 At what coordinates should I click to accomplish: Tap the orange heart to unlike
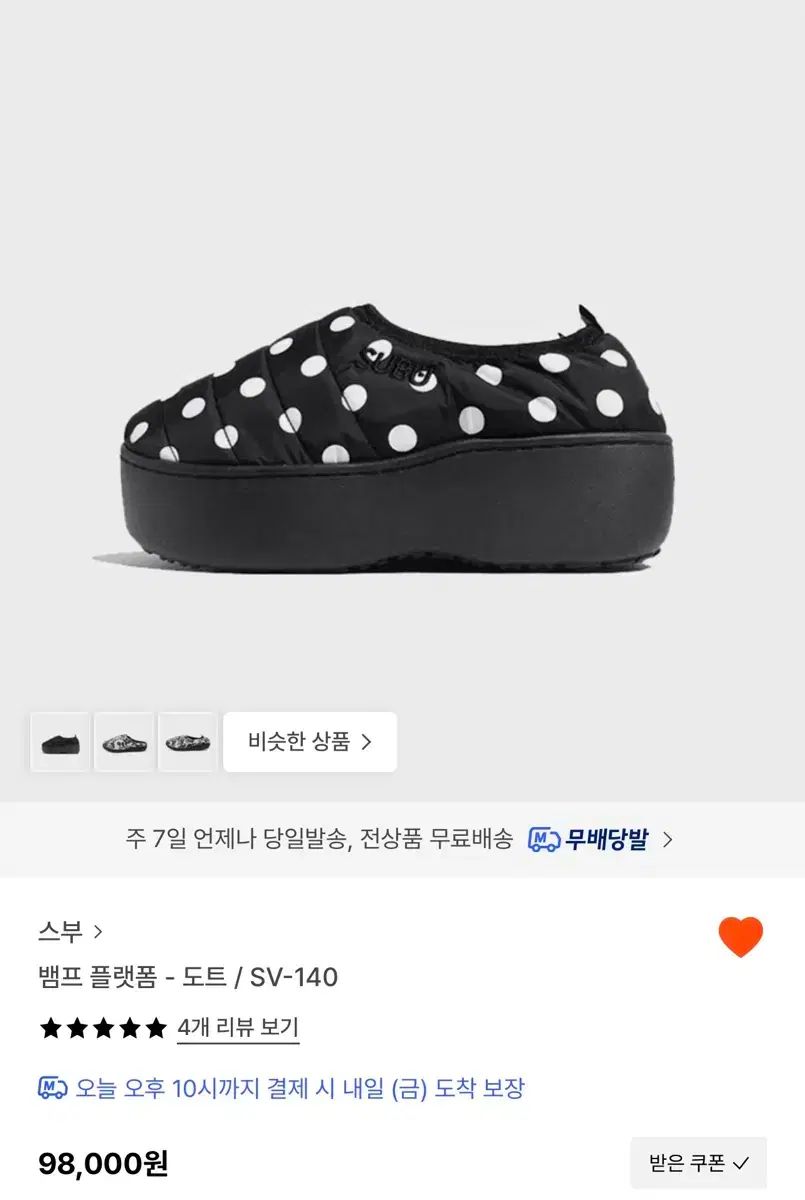[740, 937]
